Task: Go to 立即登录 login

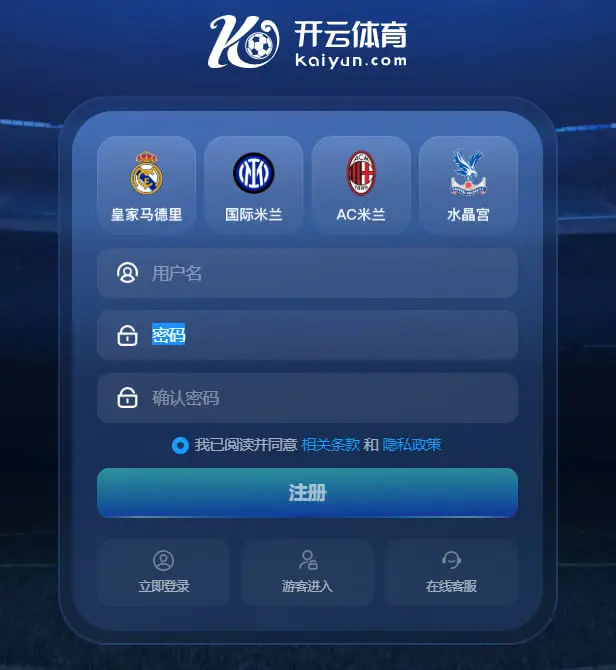Action: pos(164,573)
